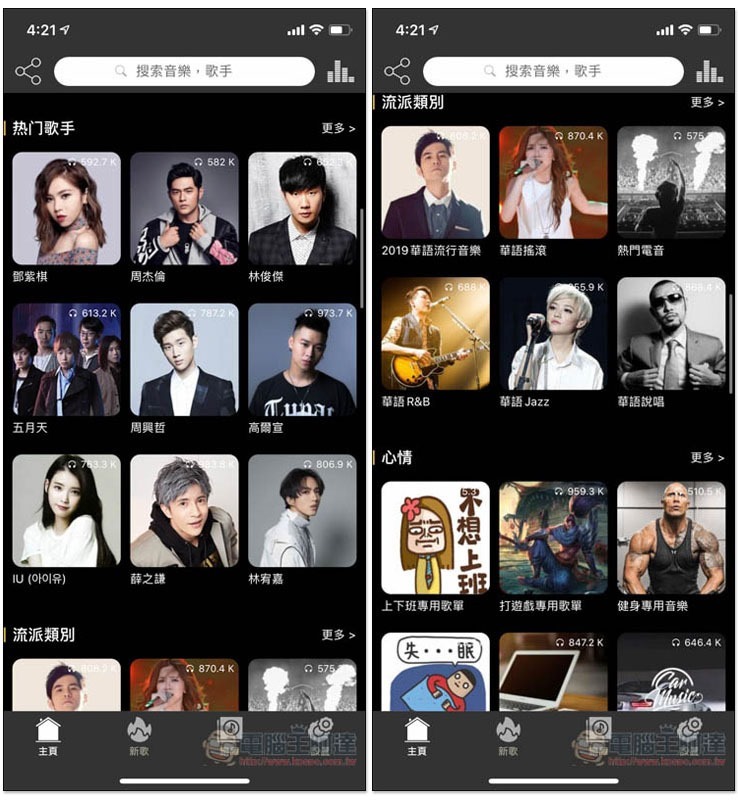View artist 周興哲
Image resolution: width=738 pixels, height=800 pixels.
pyautogui.click(x=184, y=360)
